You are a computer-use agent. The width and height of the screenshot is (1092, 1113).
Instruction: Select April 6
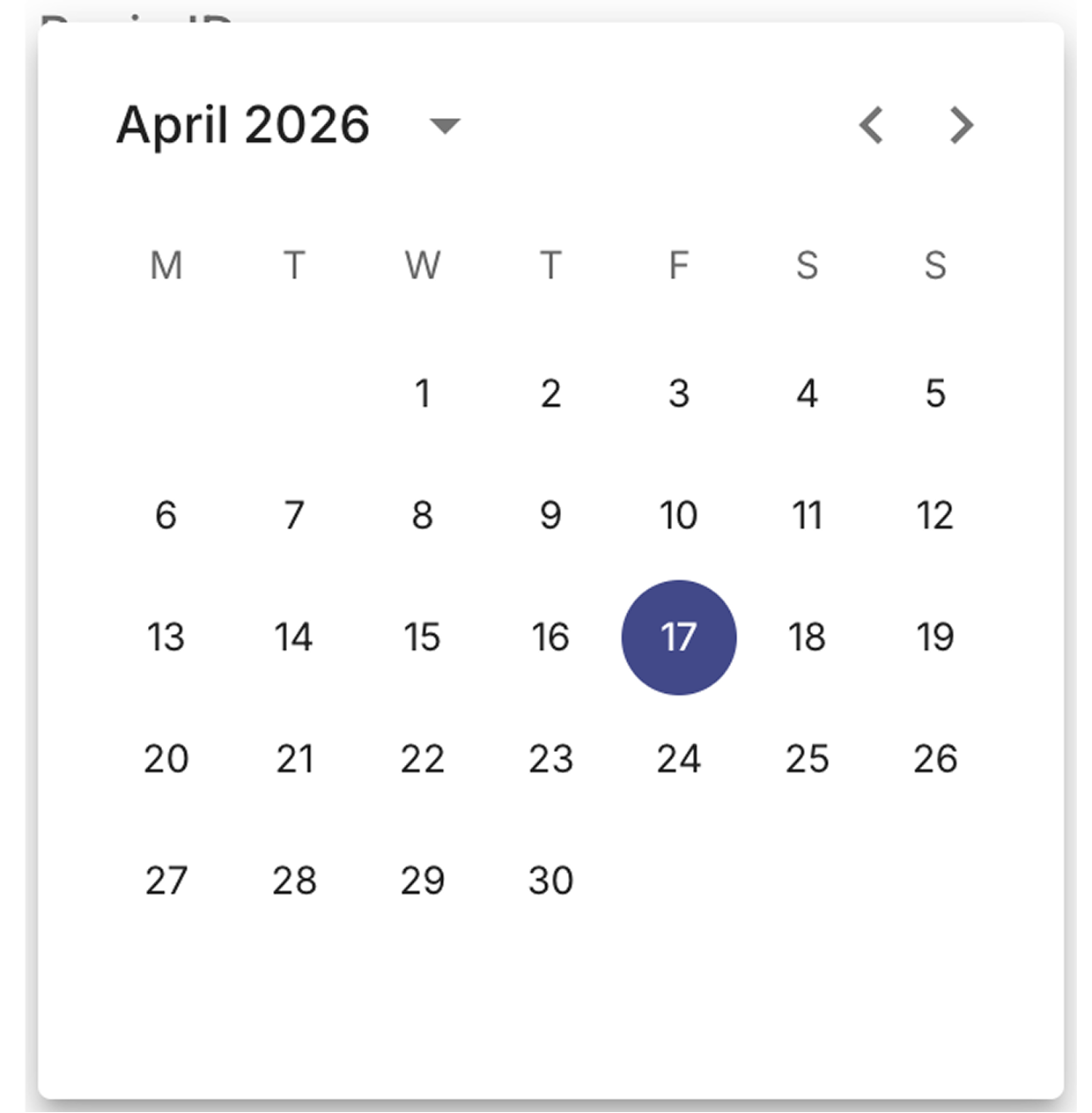pos(166,515)
